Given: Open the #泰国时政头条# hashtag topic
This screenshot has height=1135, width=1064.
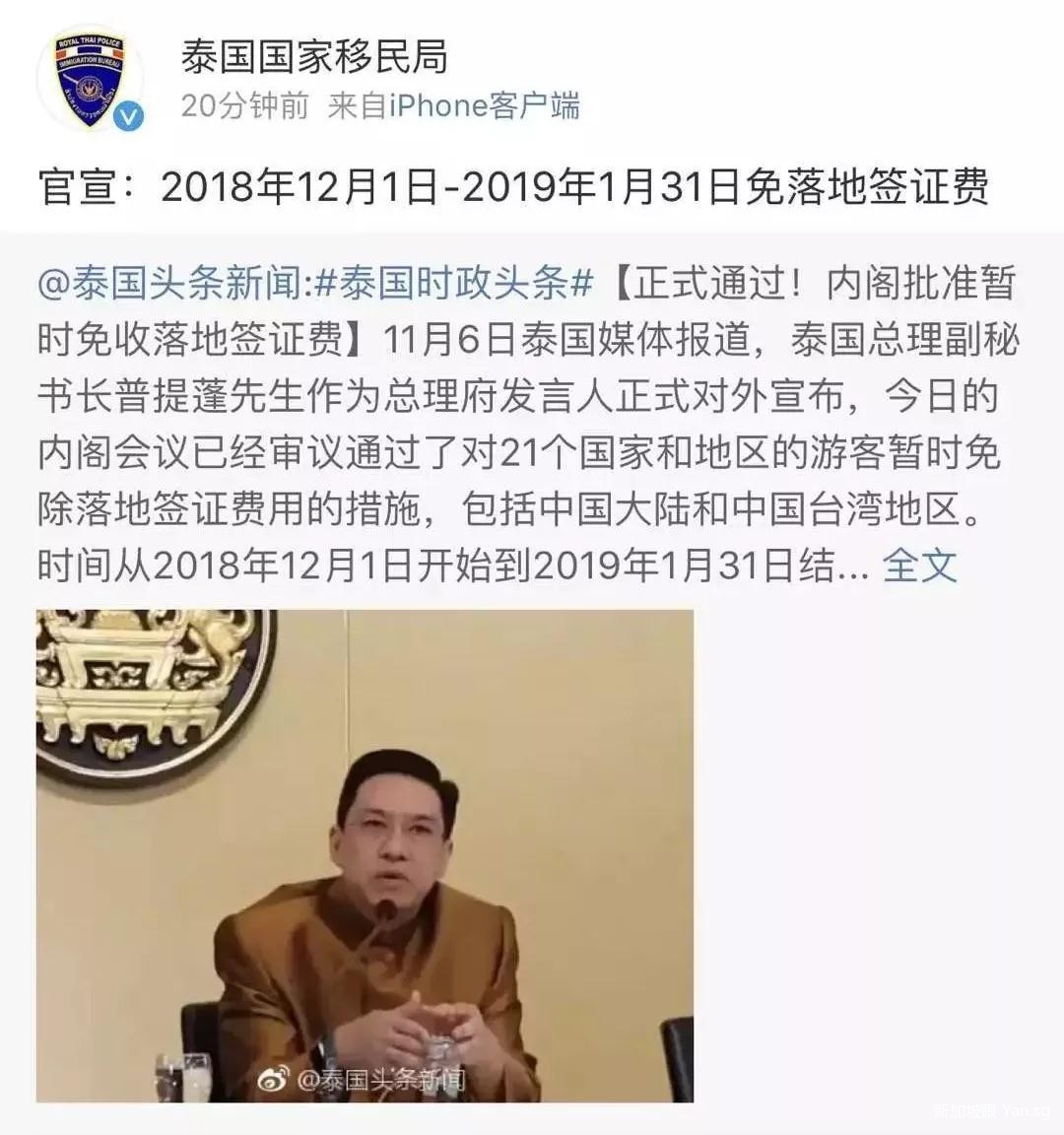Looking at the screenshot, I should point(455,284).
